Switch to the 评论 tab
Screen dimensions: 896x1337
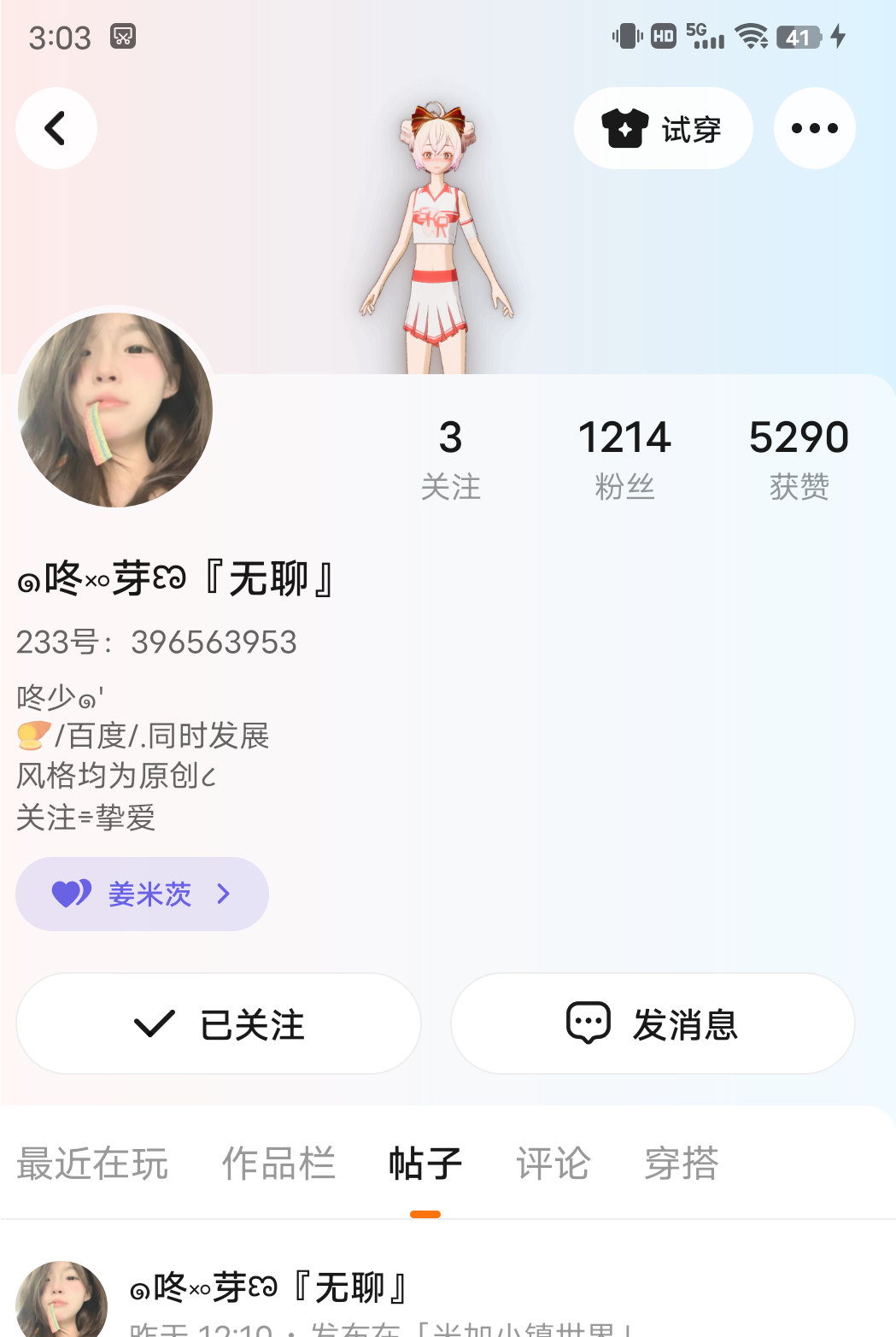tap(553, 1164)
